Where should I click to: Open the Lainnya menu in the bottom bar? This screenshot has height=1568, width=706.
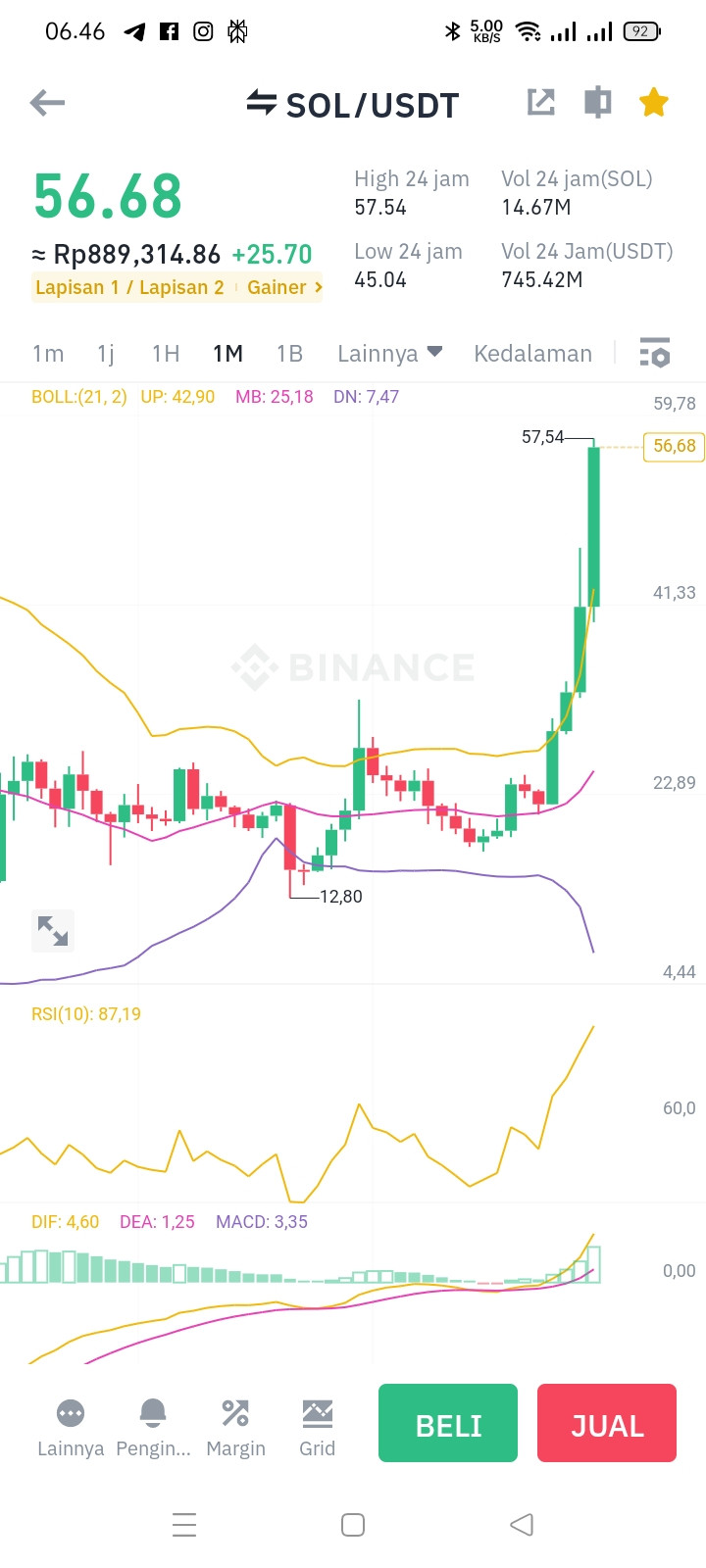(x=71, y=1428)
